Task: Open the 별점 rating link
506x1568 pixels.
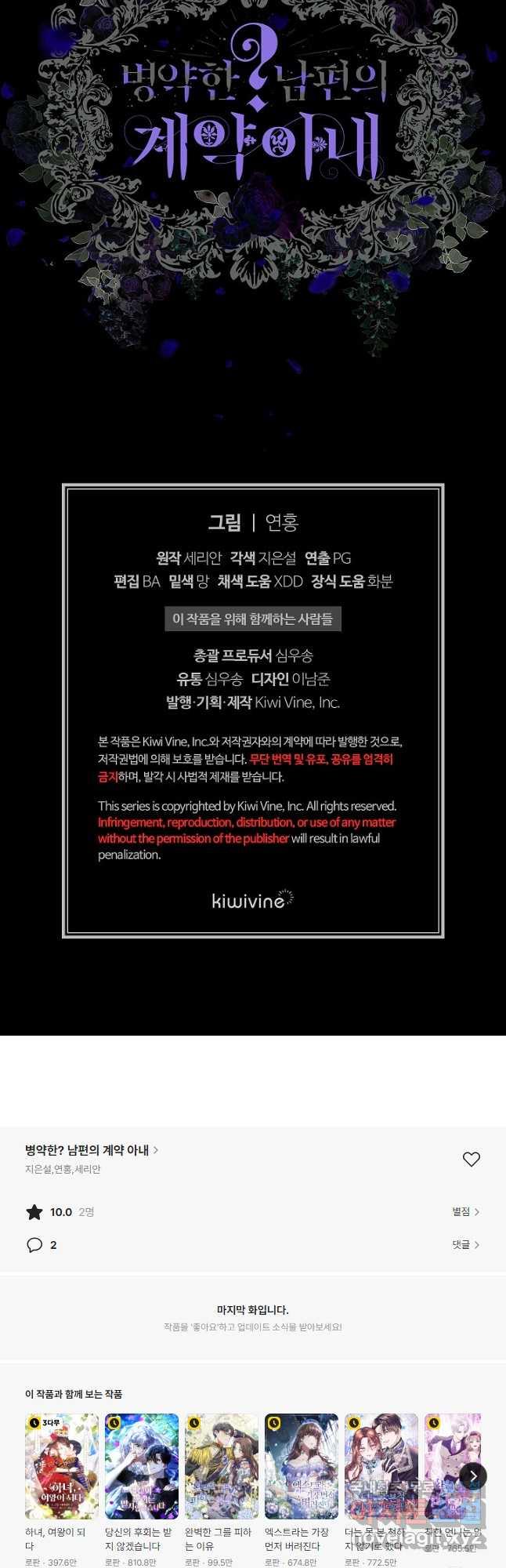Action: click(x=465, y=1212)
